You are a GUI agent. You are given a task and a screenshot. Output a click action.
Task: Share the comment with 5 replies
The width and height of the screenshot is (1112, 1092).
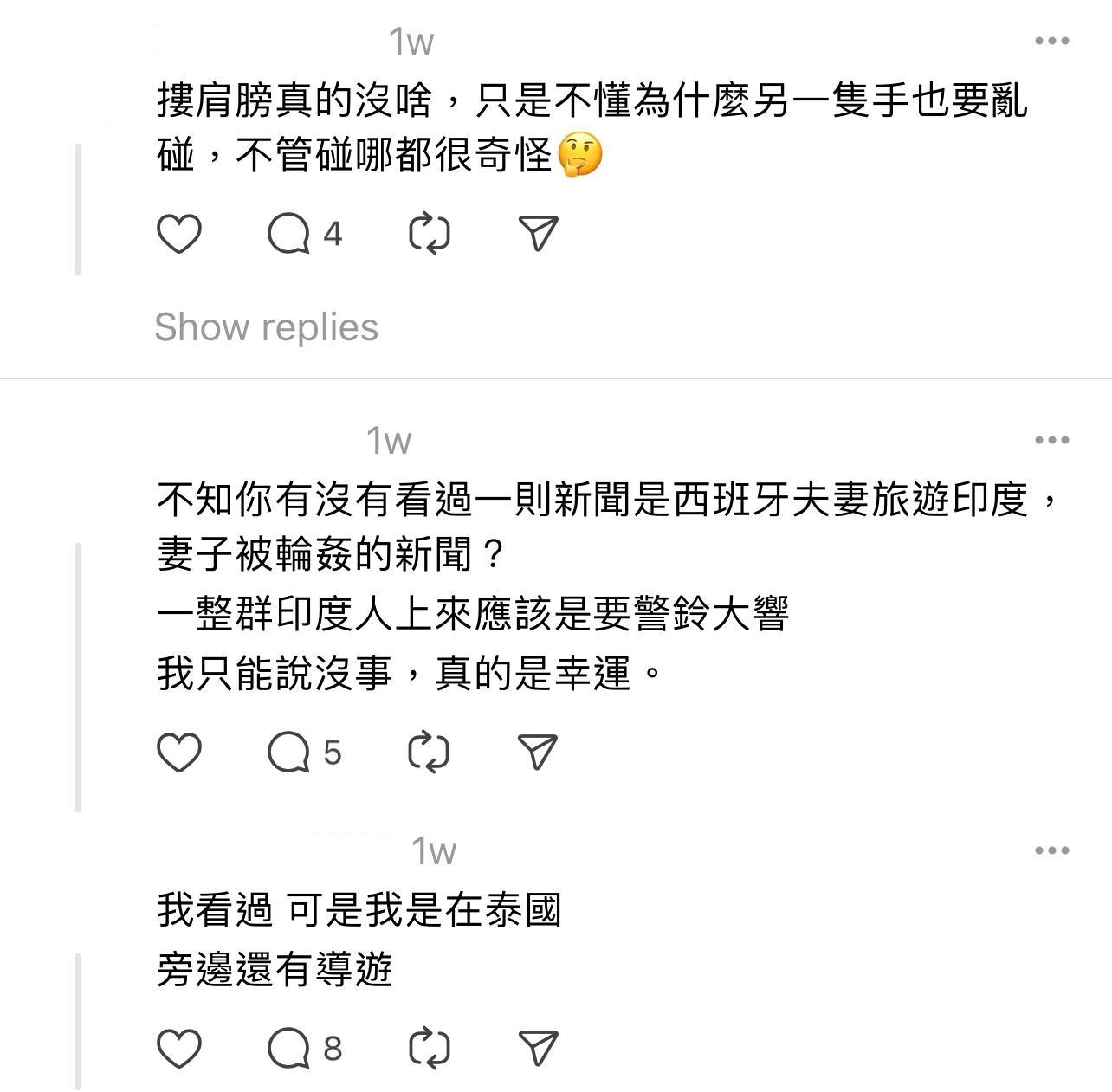pos(538,752)
